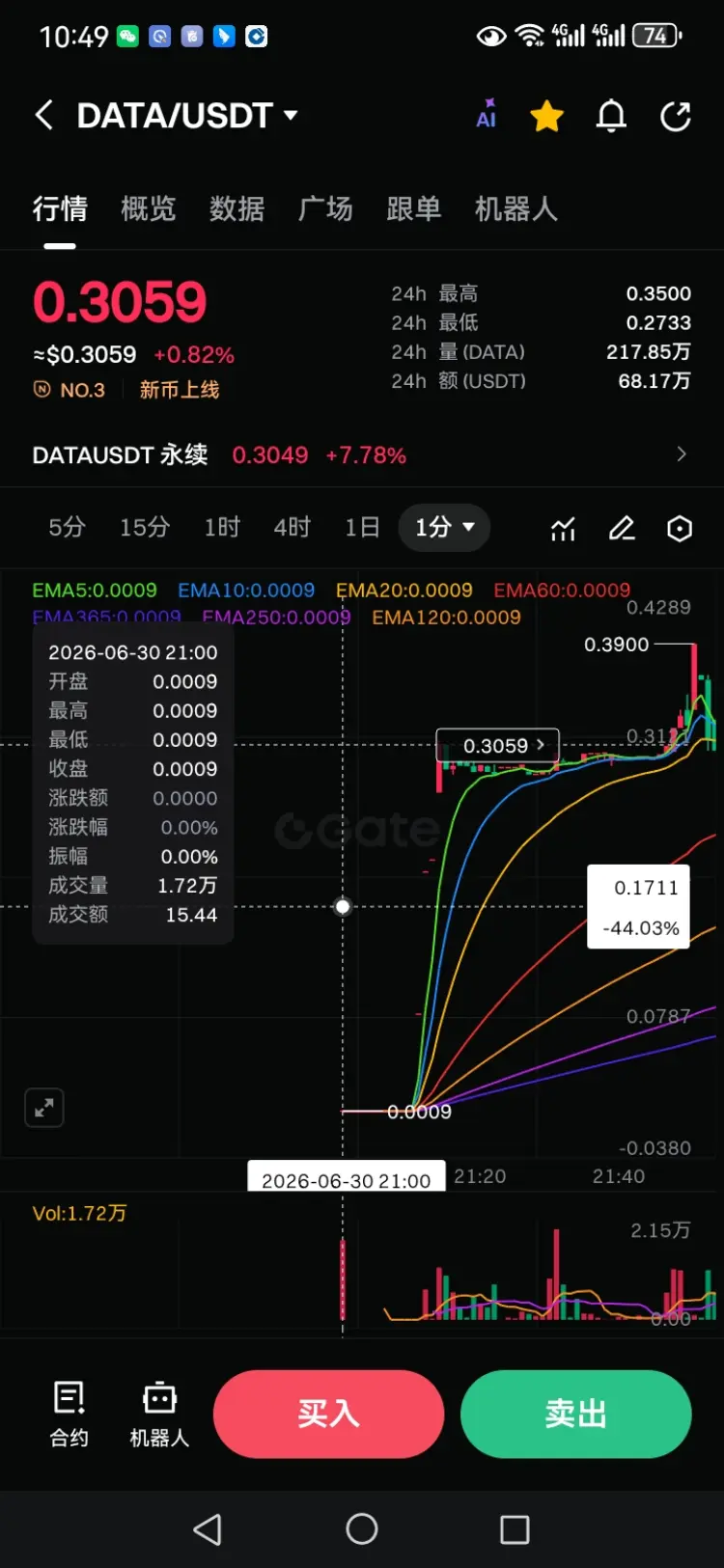Switch to the 数据 tab
724x1568 pixels.
(237, 208)
